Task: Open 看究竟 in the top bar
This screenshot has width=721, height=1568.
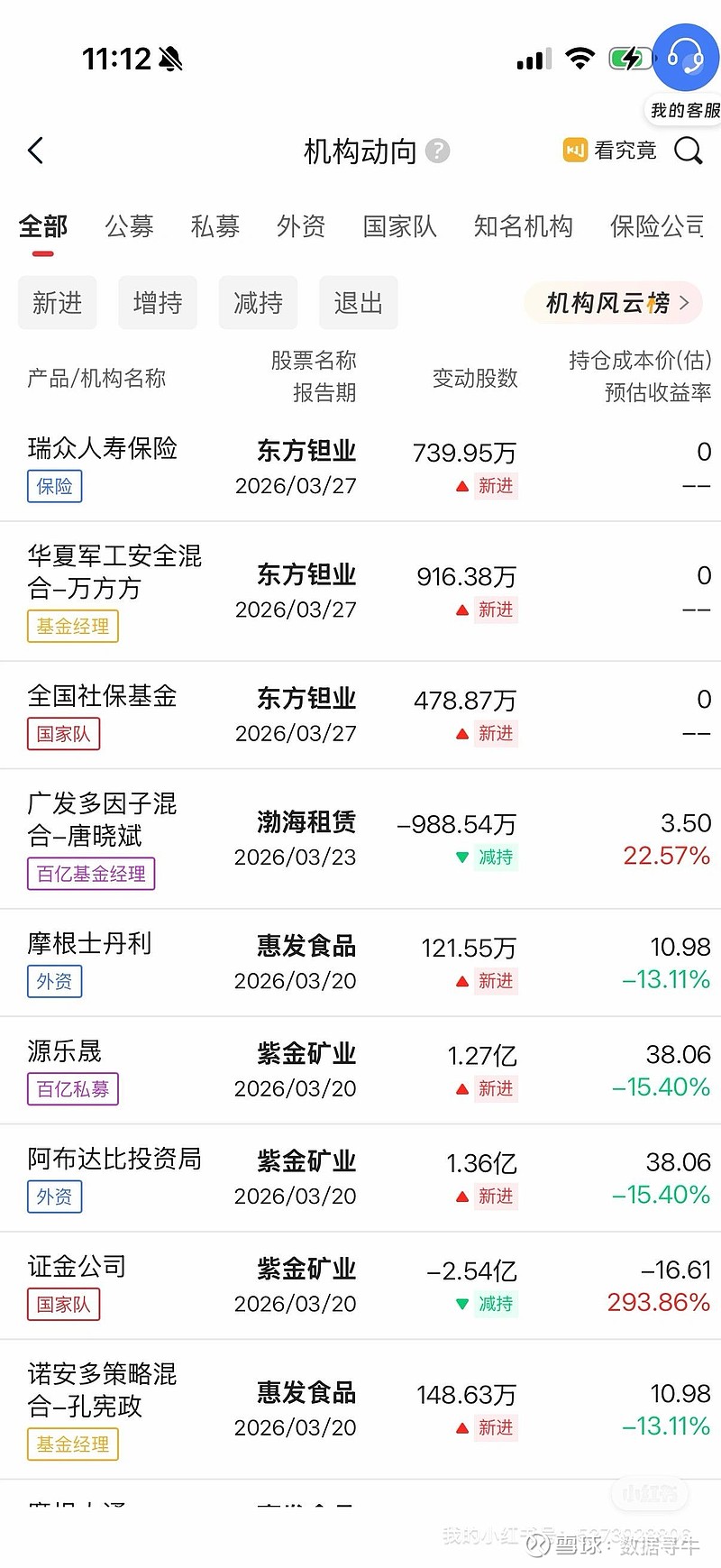Action: (610, 151)
